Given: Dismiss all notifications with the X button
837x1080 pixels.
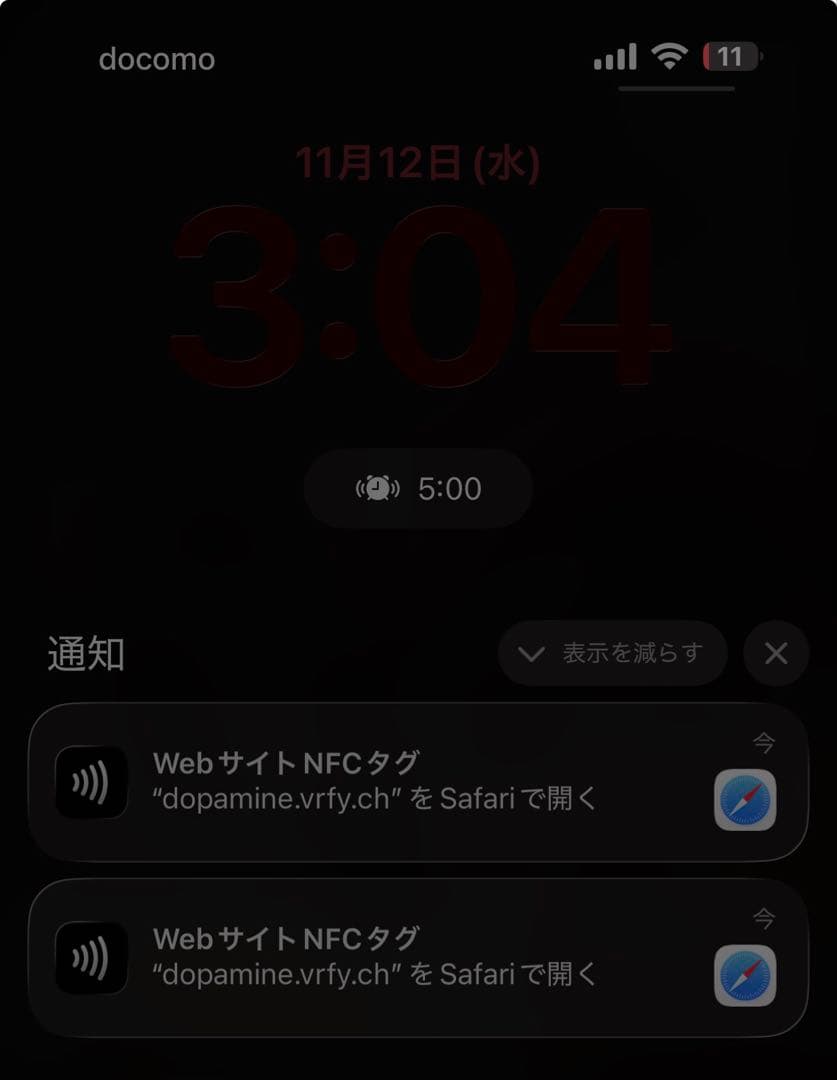Looking at the screenshot, I should click(776, 653).
